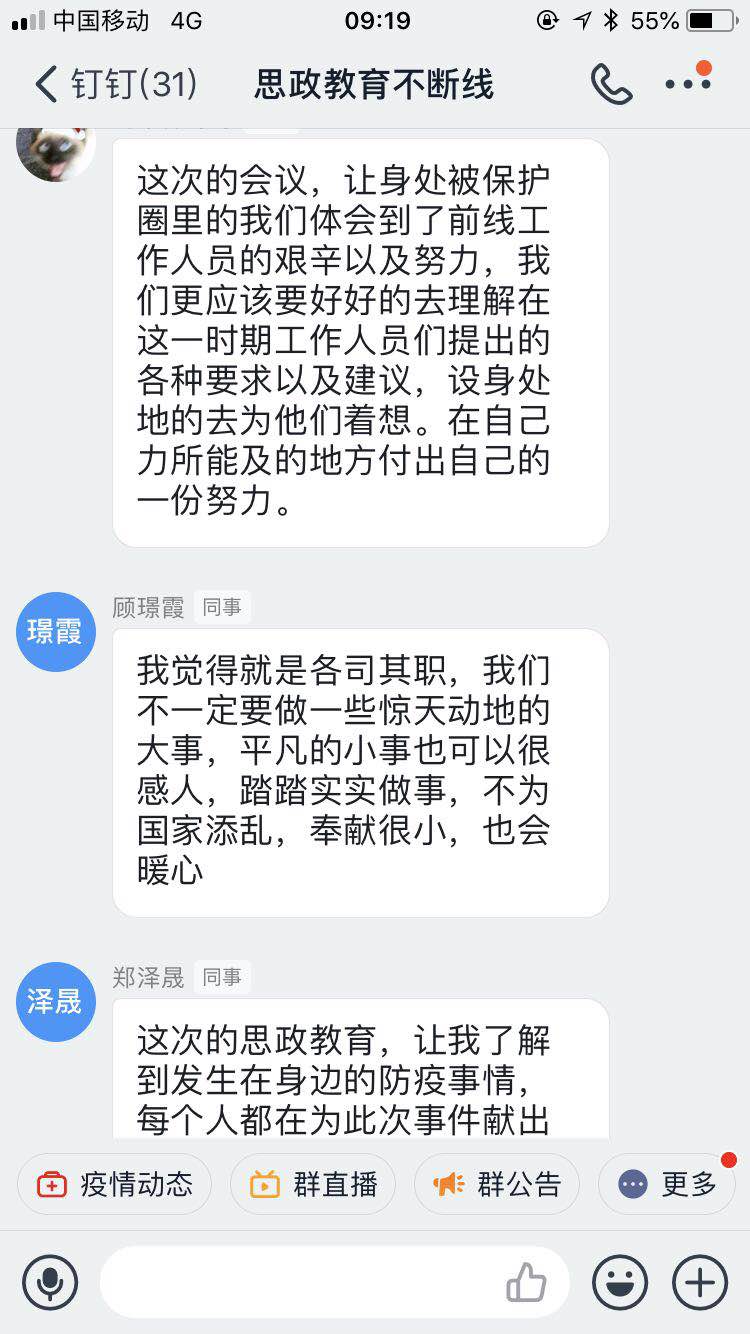The width and height of the screenshot is (750, 1334).
Task: Open the 疫情动态 shortcut
Action: click(x=115, y=1185)
